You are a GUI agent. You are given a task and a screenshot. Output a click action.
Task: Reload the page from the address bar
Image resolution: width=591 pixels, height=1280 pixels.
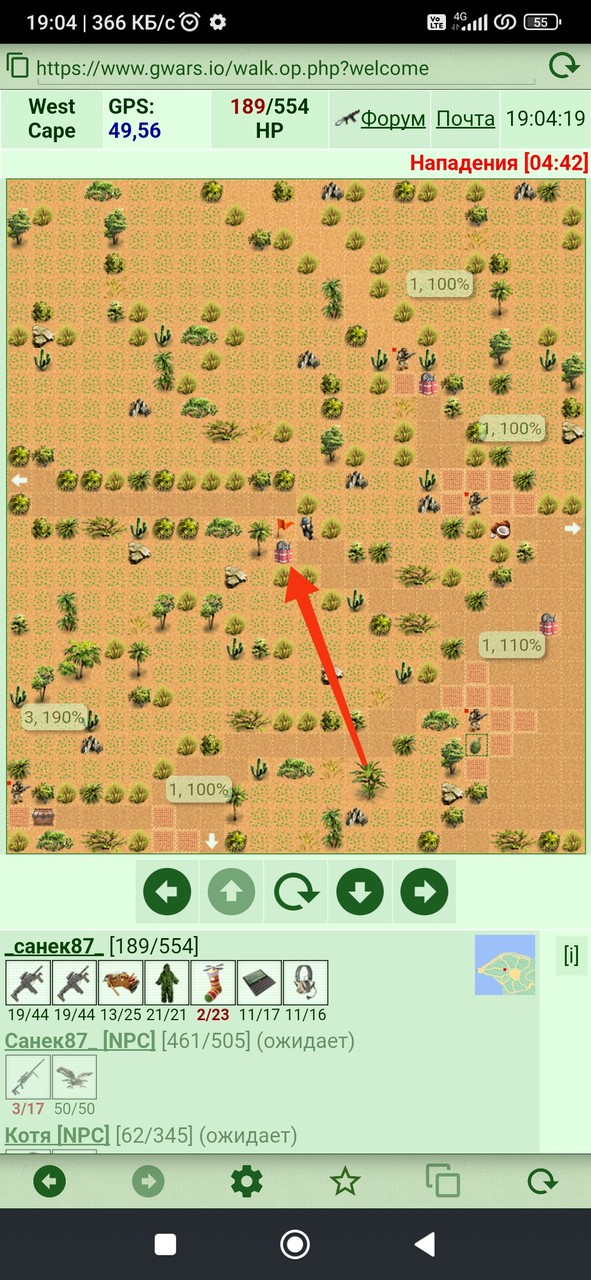(565, 67)
